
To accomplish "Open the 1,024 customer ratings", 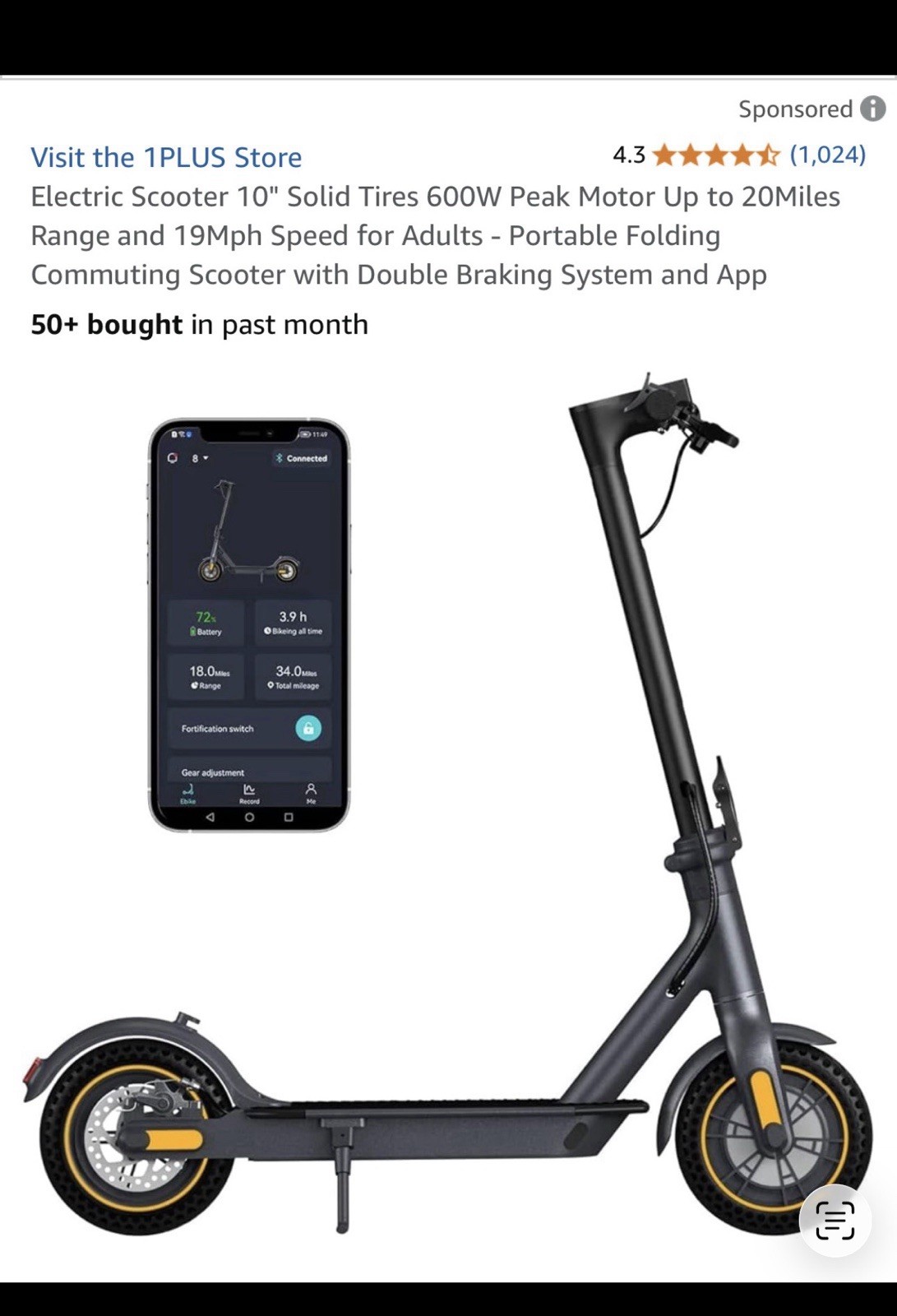I will (x=827, y=155).
